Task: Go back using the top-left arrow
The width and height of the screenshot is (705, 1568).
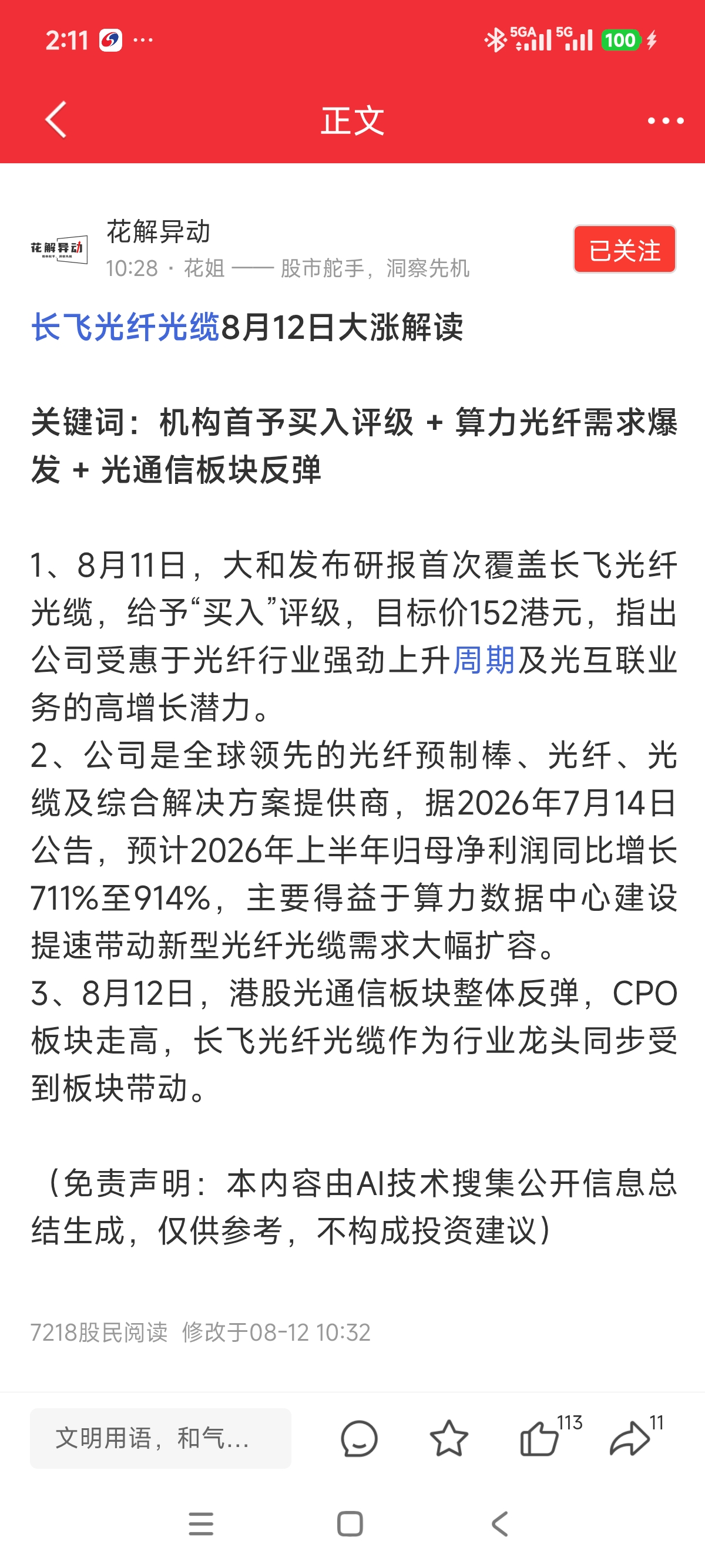Action: pos(56,120)
